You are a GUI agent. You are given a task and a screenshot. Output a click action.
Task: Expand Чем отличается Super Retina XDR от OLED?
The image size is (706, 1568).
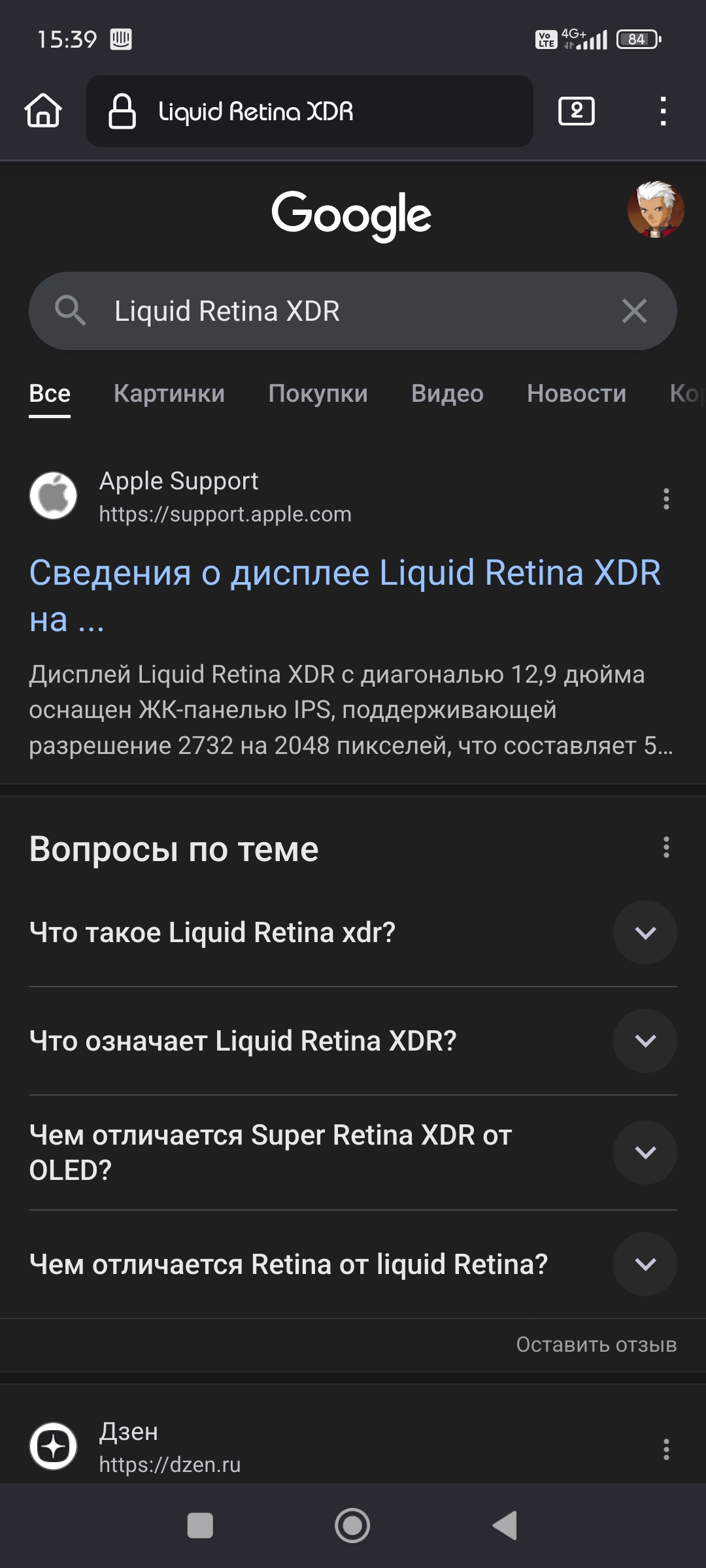pyautogui.click(x=645, y=1152)
